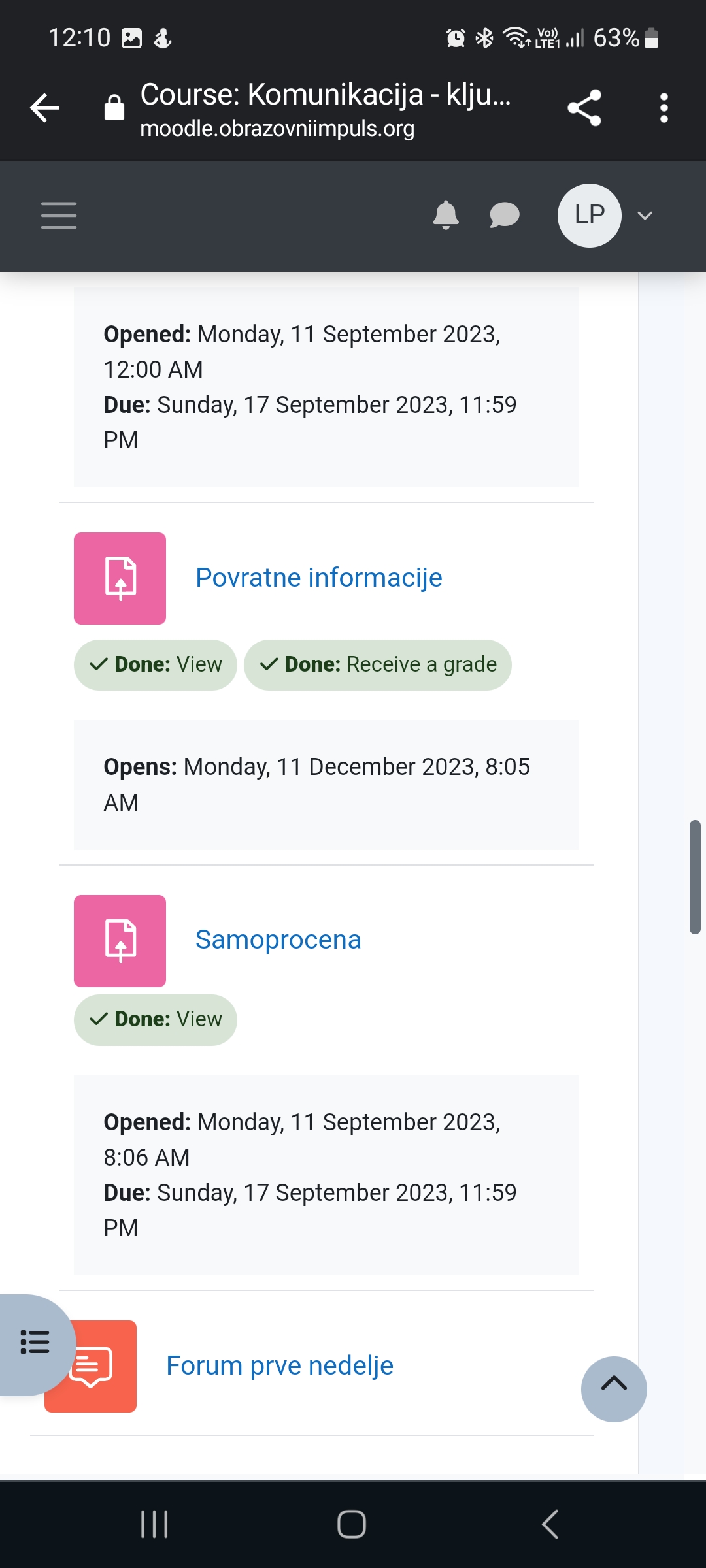706x1568 pixels.
Task: Open the messages chat bubble
Action: (x=504, y=216)
